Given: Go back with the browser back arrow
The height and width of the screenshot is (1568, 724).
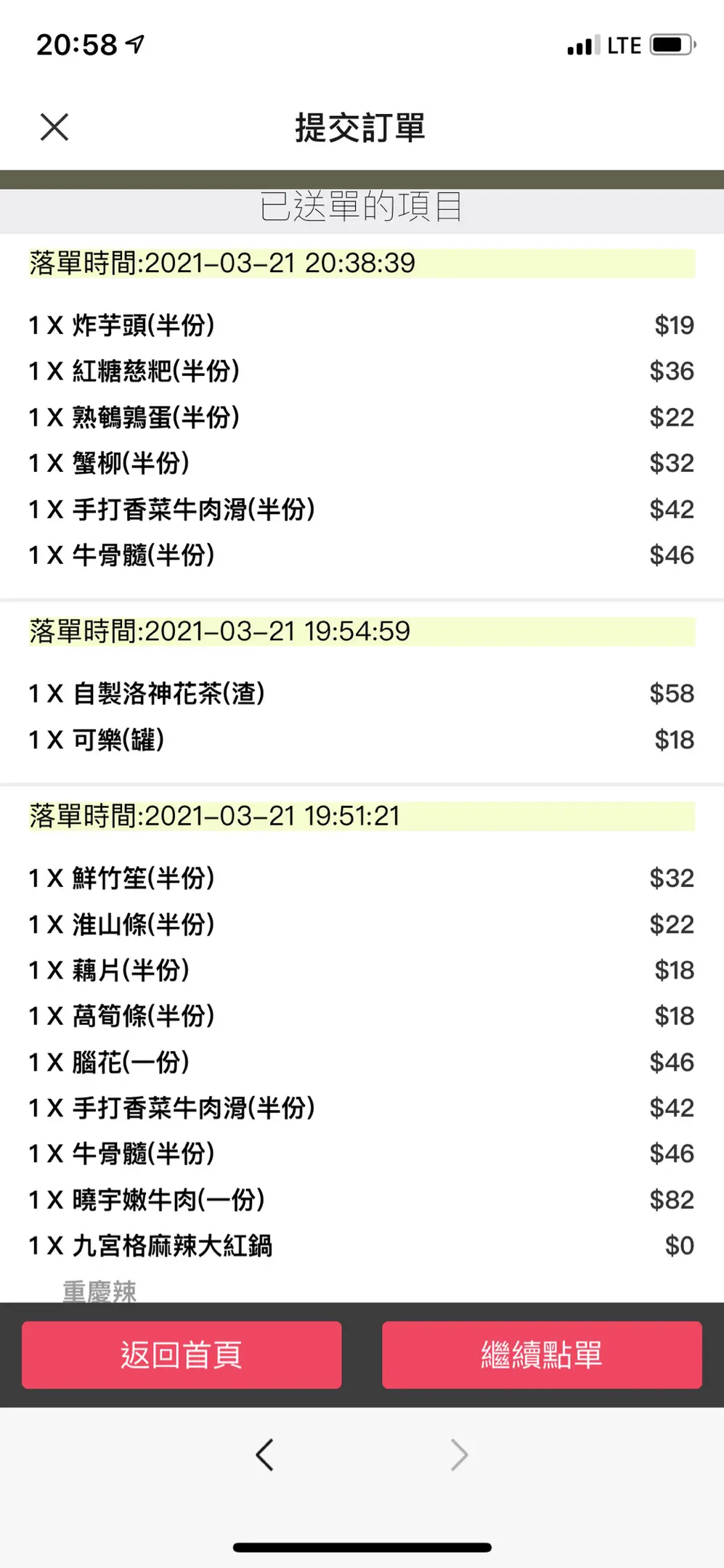Looking at the screenshot, I should (265, 1455).
